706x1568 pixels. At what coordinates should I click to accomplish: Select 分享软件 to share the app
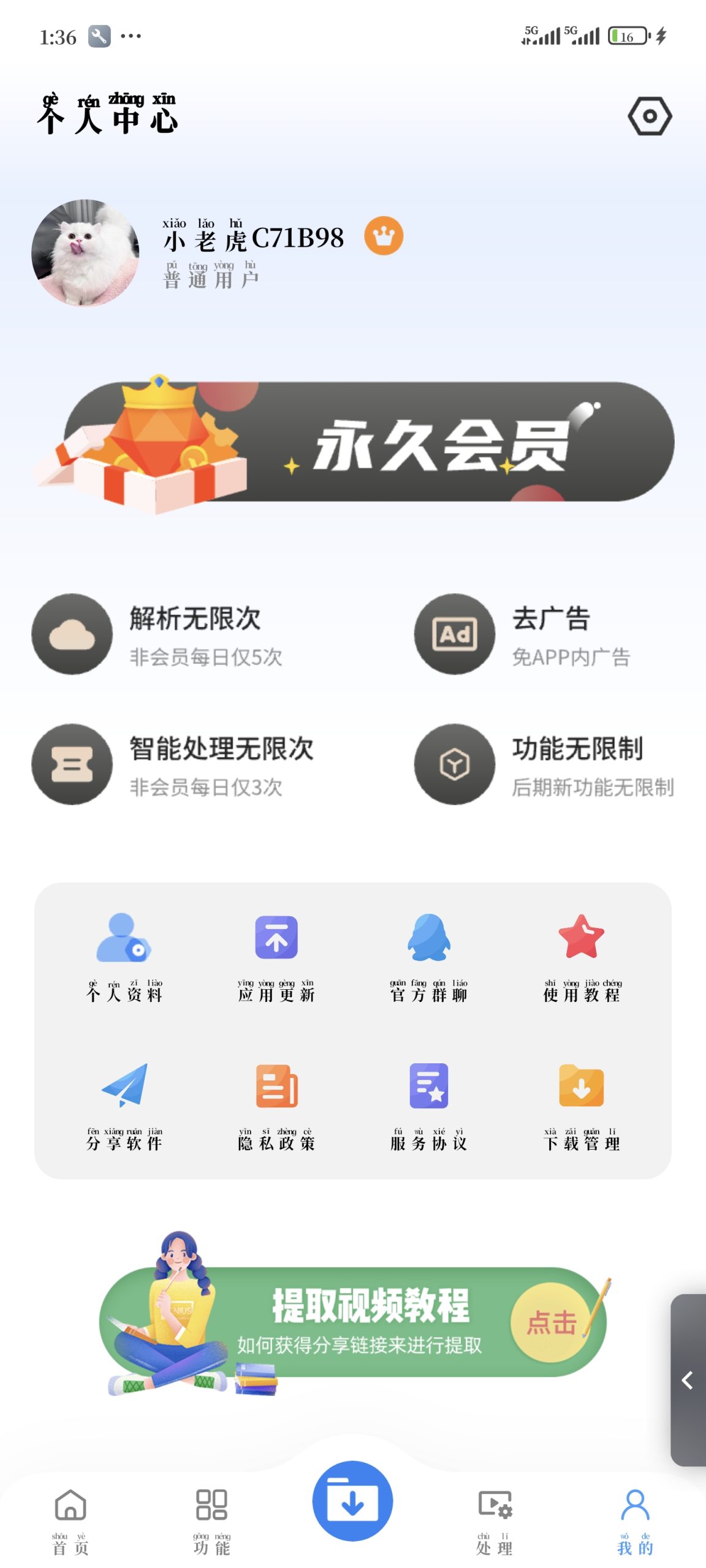click(x=124, y=1106)
